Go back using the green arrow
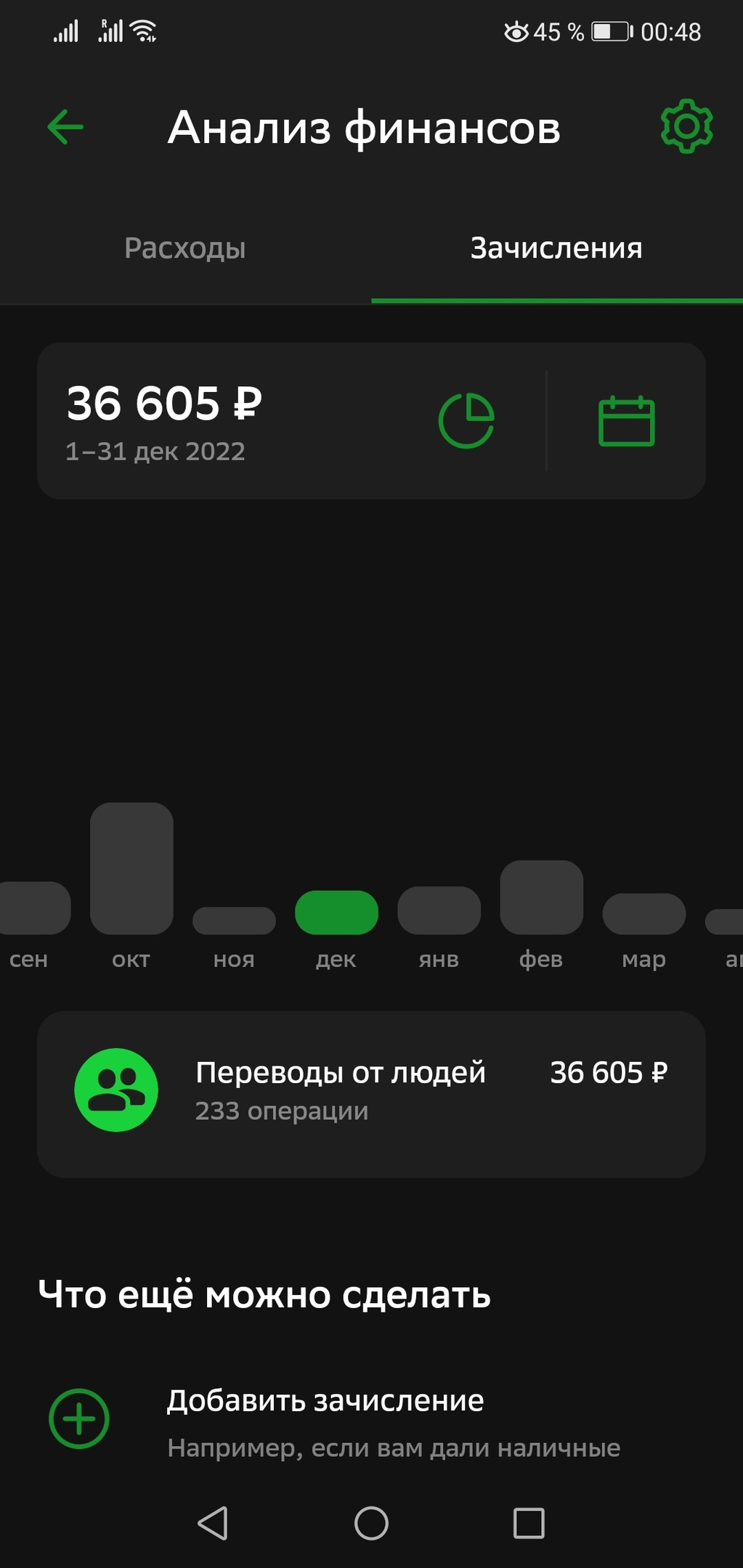The height and width of the screenshot is (1568, 743). [x=65, y=128]
